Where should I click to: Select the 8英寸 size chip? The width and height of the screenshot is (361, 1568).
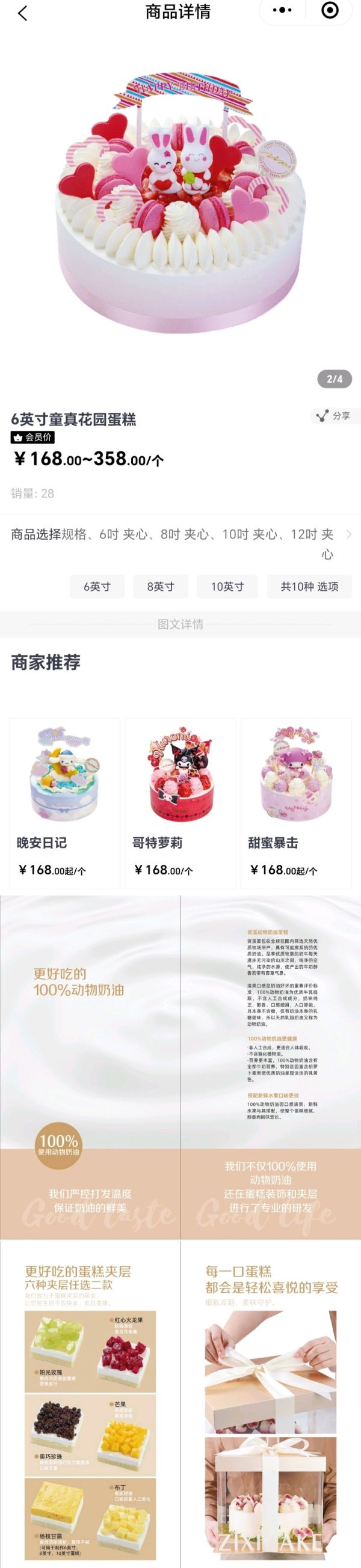(161, 586)
